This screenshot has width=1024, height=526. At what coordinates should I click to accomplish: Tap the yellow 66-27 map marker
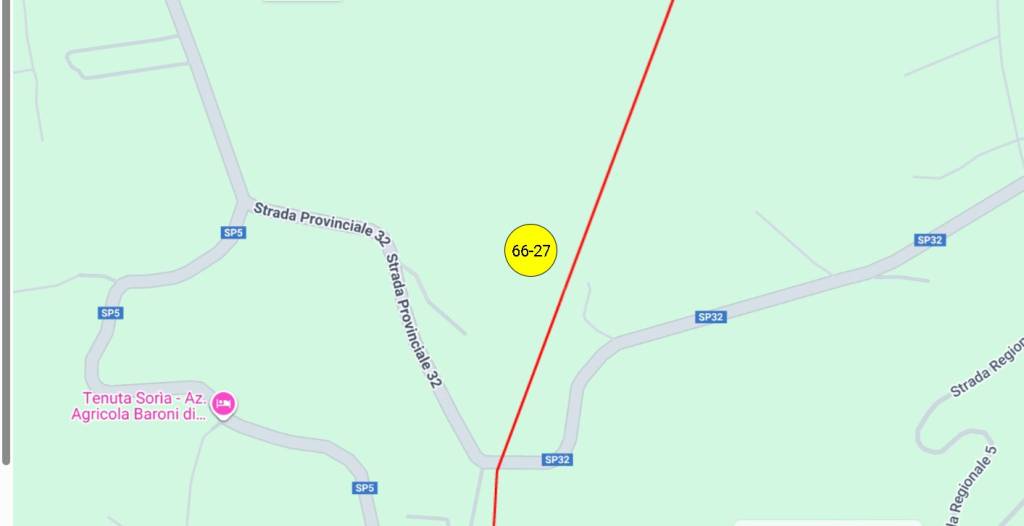click(530, 250)
